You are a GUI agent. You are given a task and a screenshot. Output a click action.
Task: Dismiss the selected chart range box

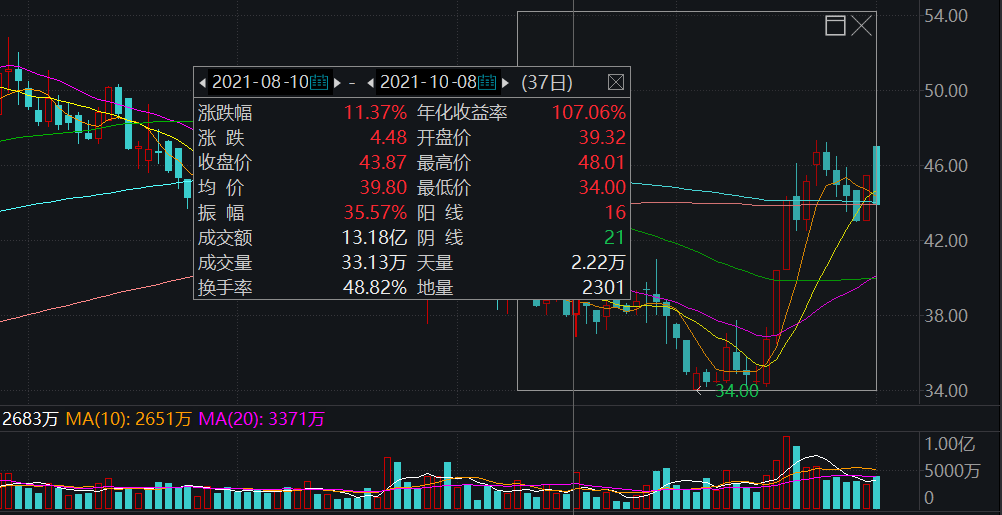point(862,26)
